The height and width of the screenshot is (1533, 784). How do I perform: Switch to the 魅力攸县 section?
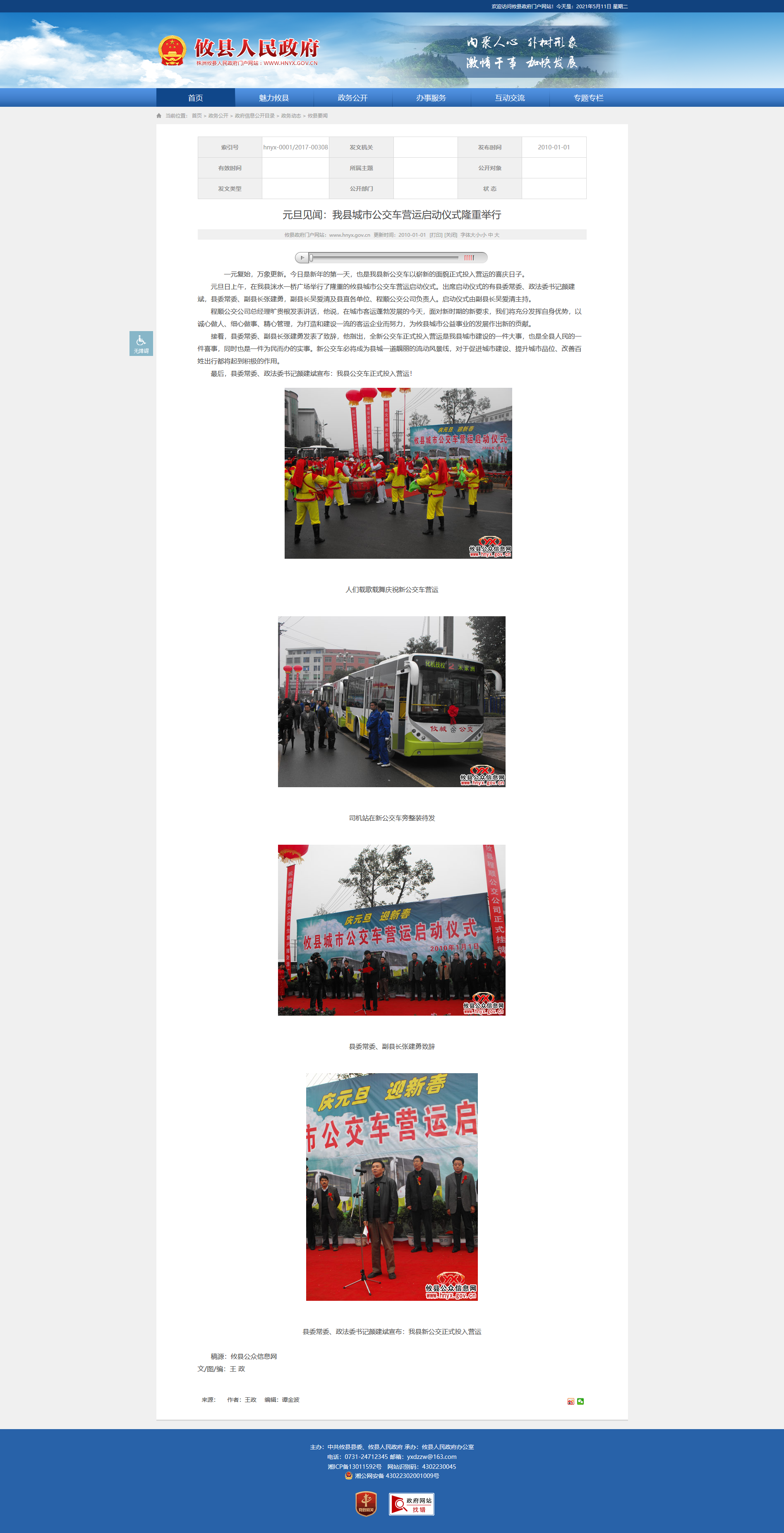tap(273, 98)
